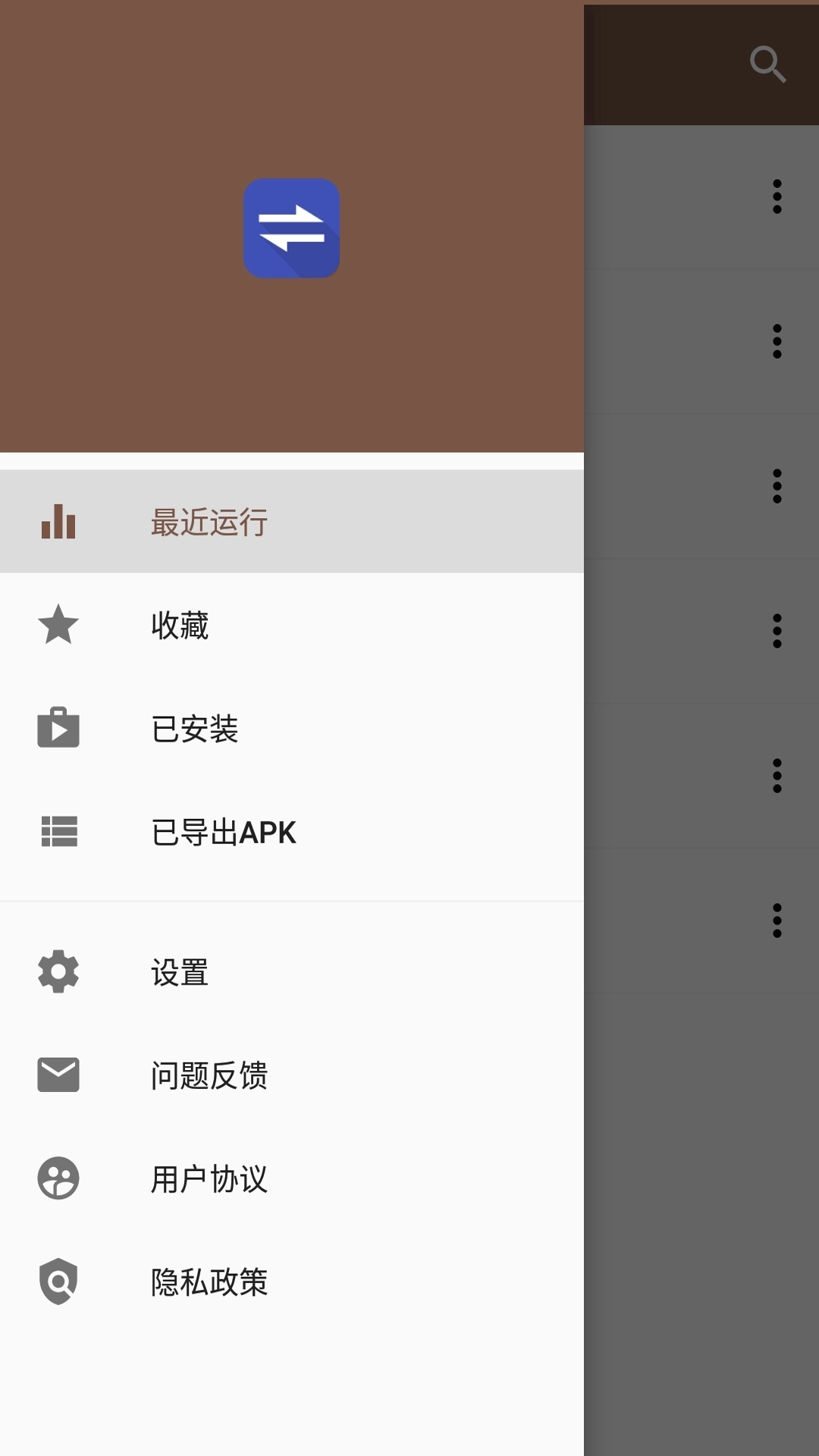Click the envelope icon for 问题反馈
This screenshot has height=1456, width=819.
58,1075
